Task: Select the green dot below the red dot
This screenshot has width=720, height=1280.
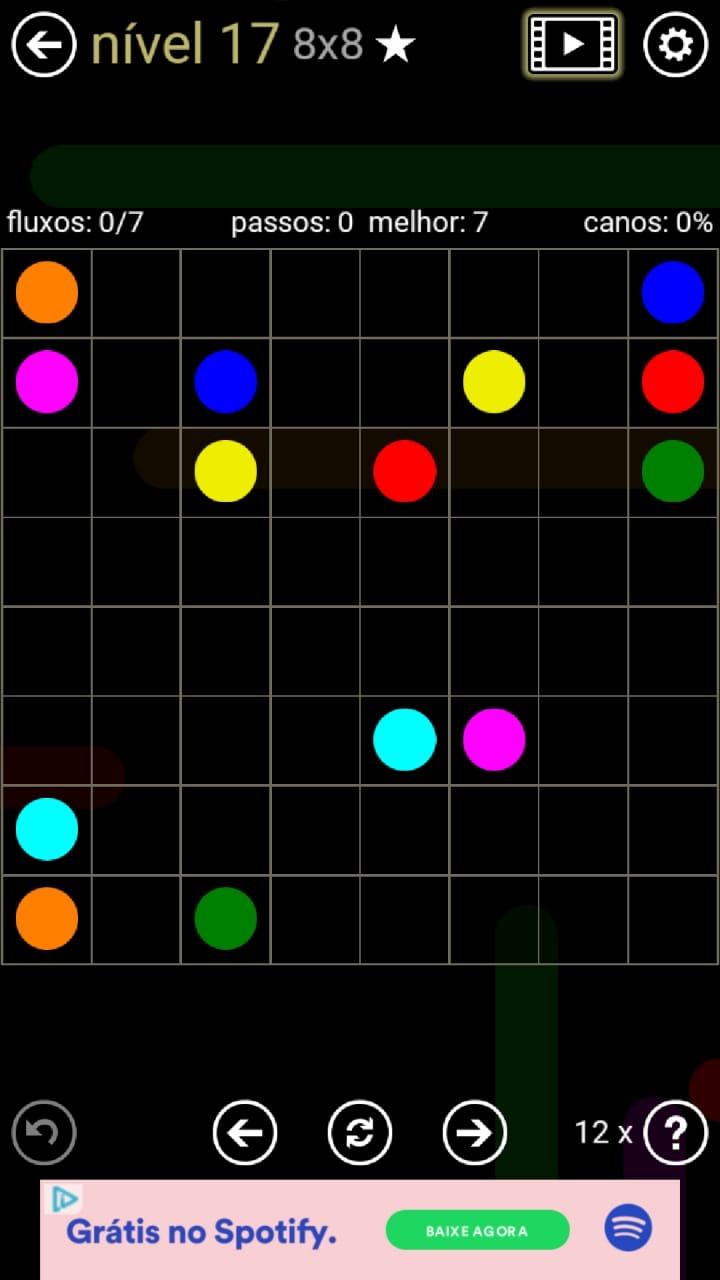Action: pyautogui.click(x=673, y=471)
